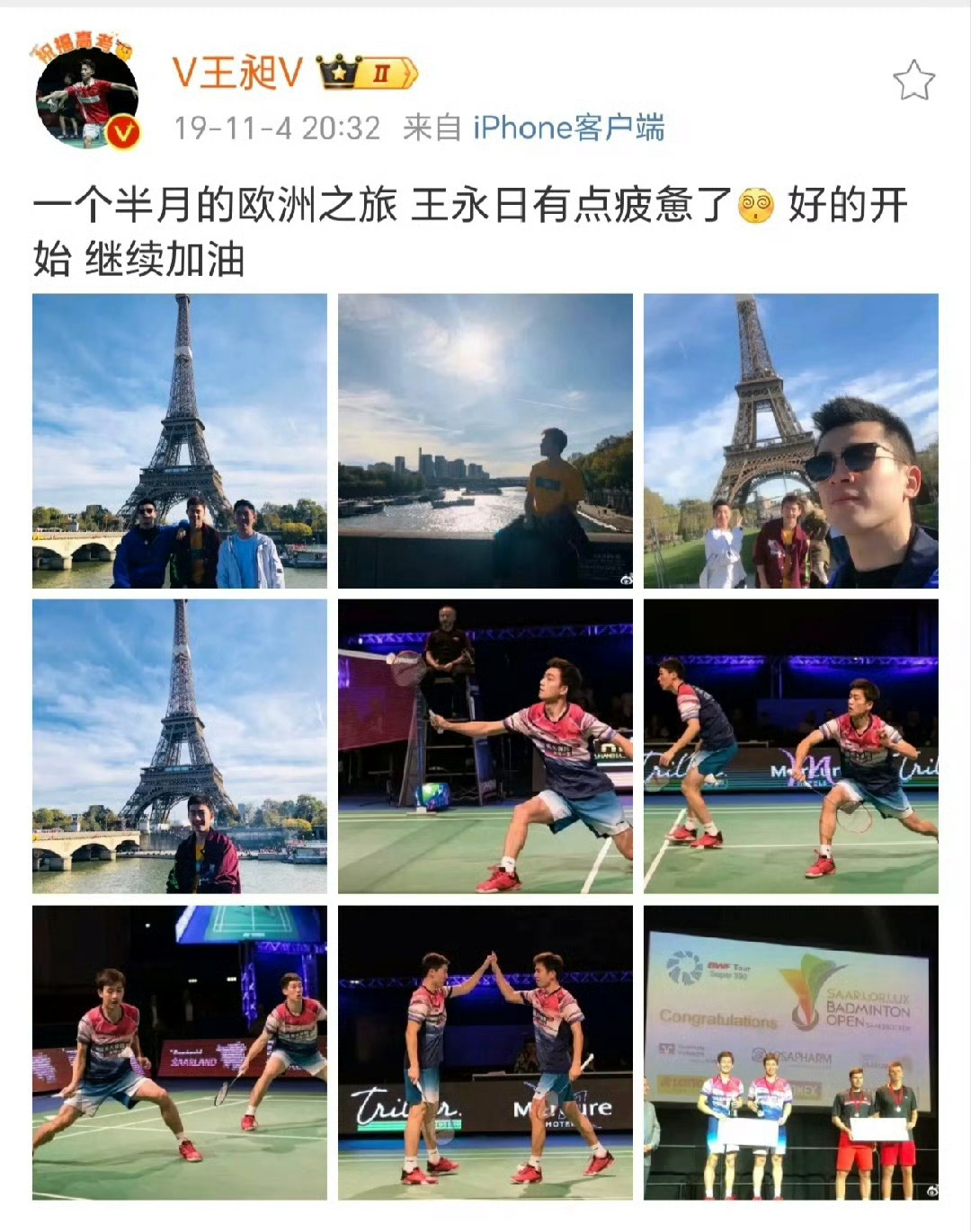This screenshot has width=971, height=1232.
Task: Open the match photo with Mercure banner behind
Action: [790, 747]
